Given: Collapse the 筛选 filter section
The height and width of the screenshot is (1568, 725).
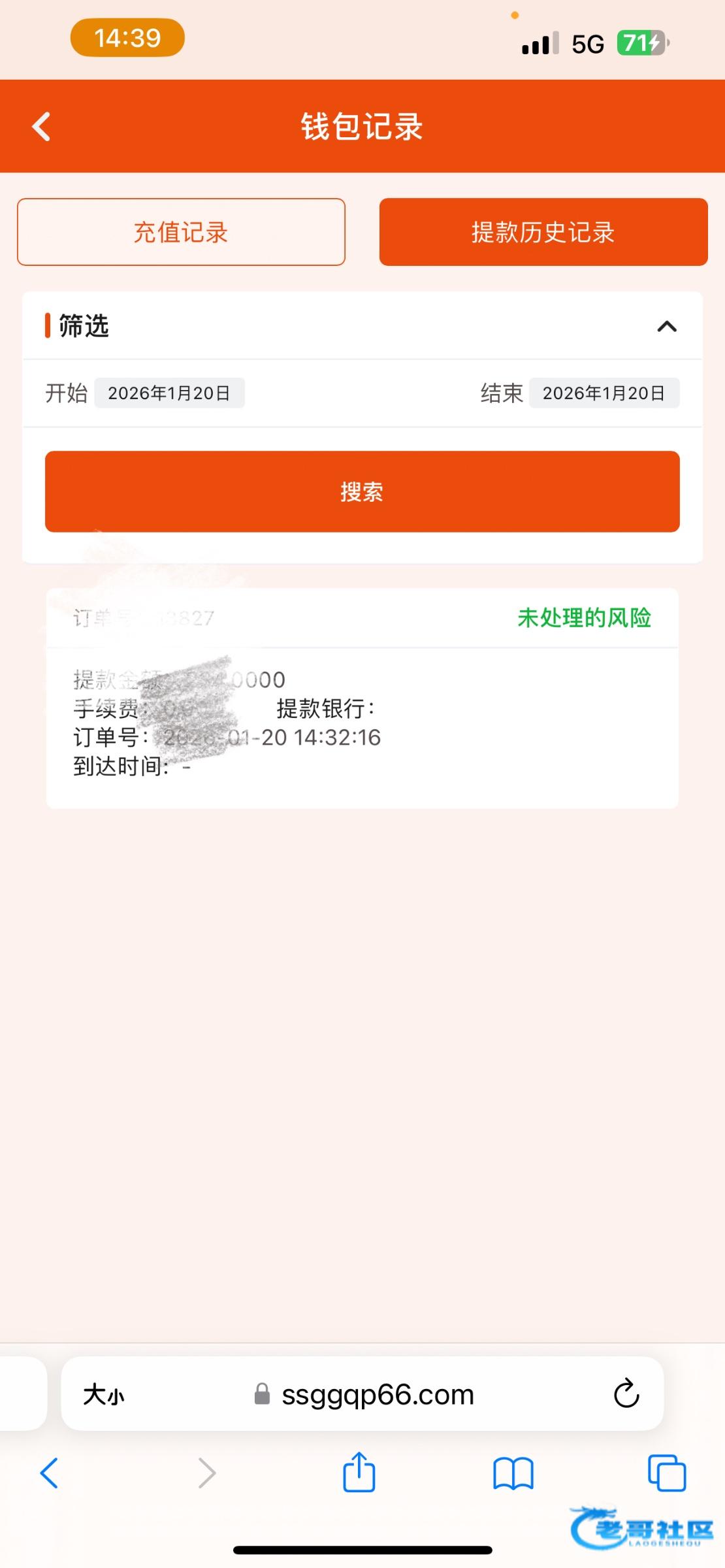Looking at the screenshot, I should [x=666, y=326].
